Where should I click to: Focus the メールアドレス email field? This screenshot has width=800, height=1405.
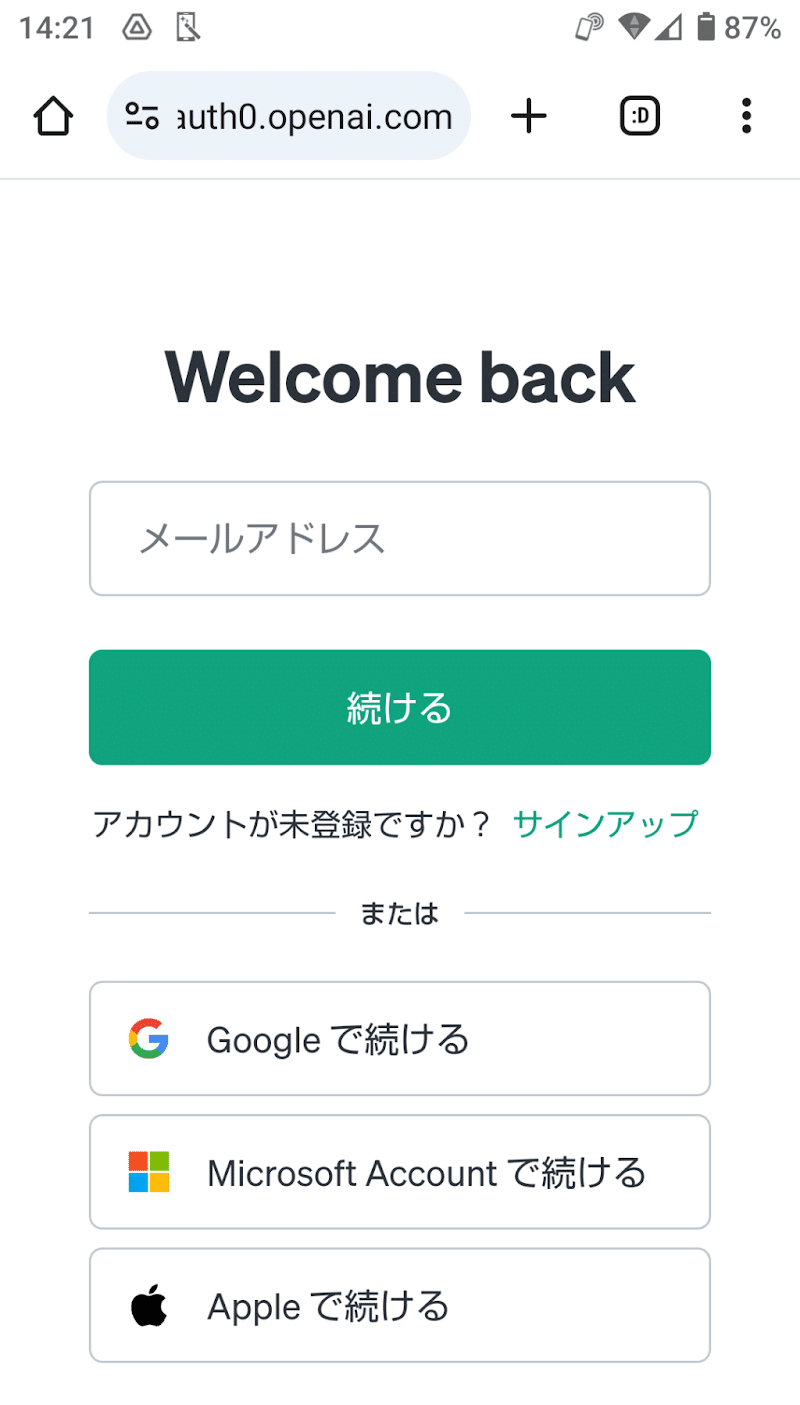[x=399, y=539]
